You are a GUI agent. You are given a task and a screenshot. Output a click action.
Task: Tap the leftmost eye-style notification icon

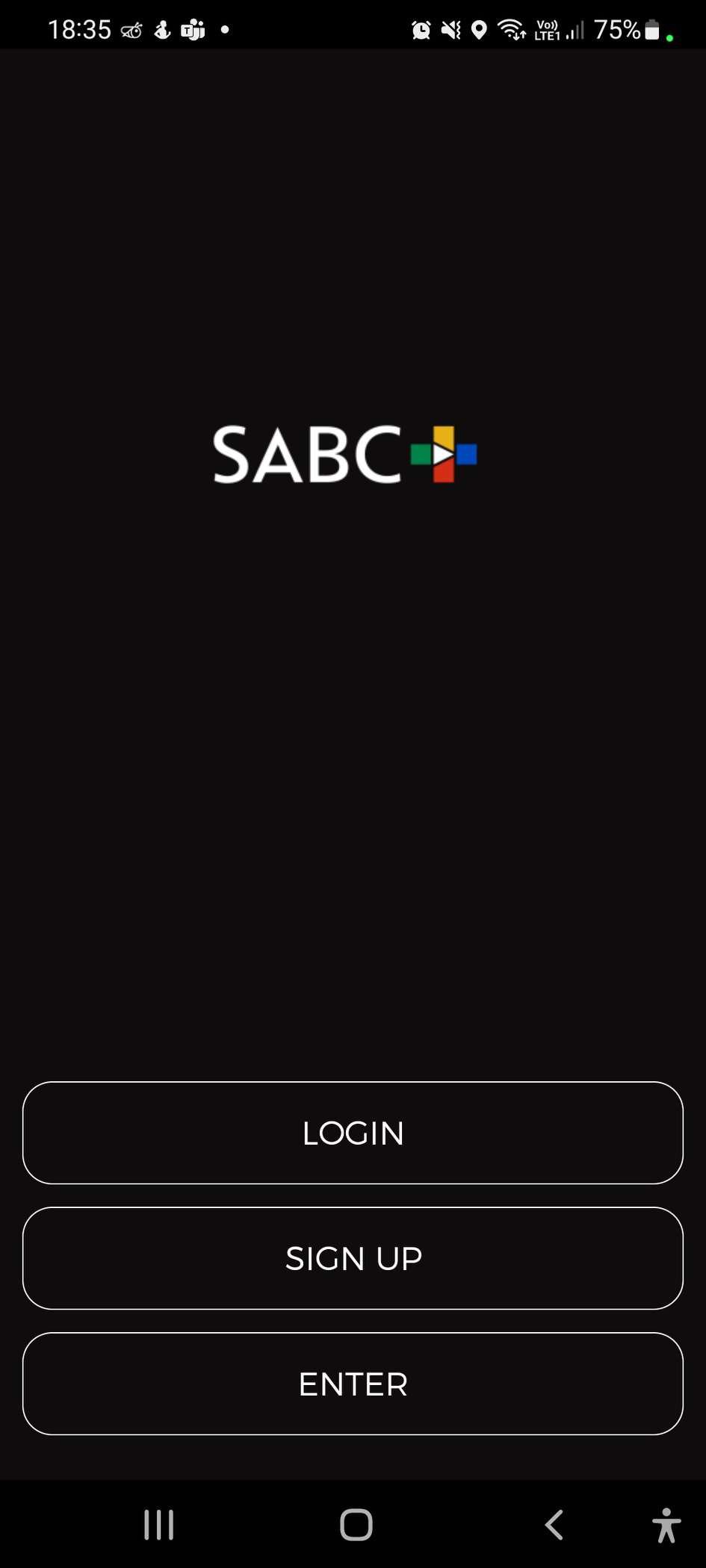[x=131, y=30]
